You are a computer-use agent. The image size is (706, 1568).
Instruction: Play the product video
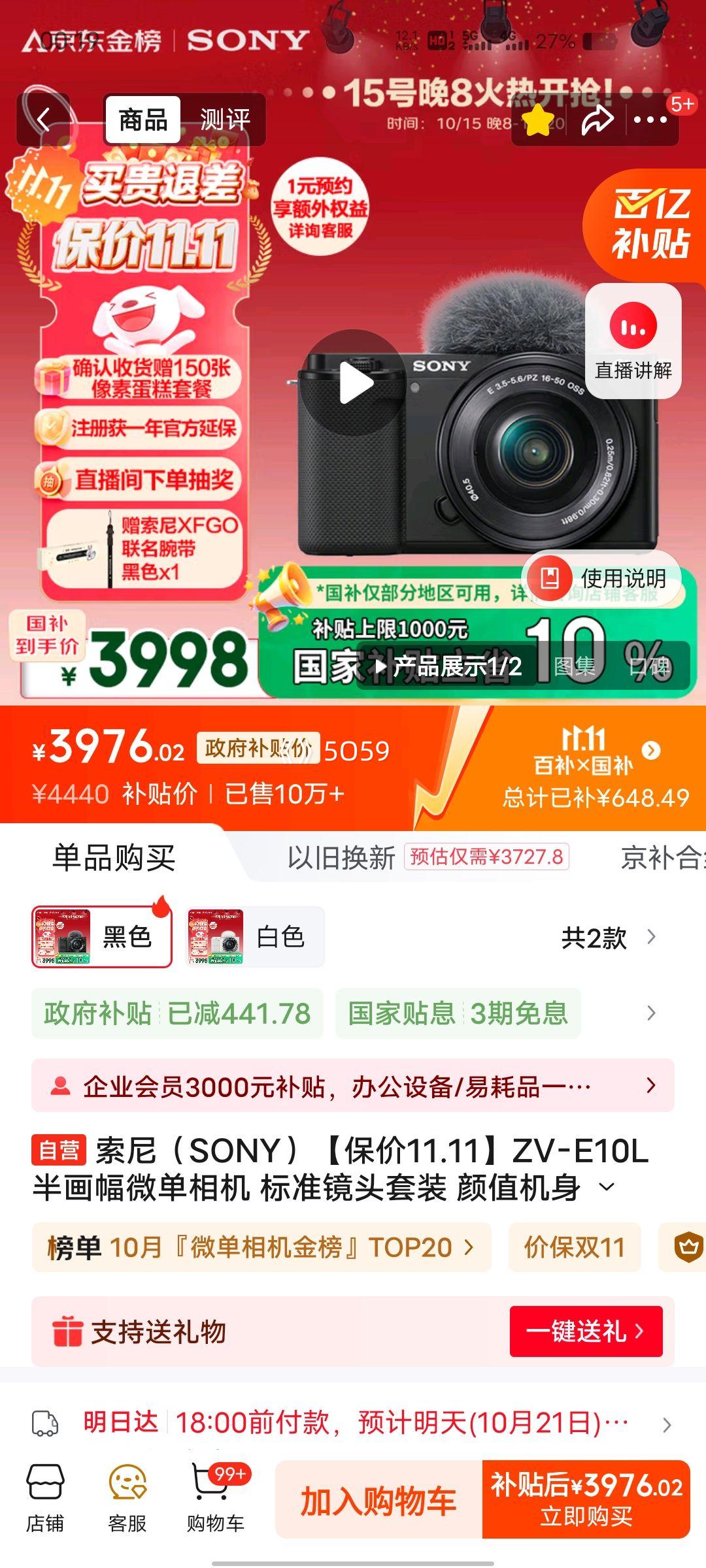pos(356,384)
